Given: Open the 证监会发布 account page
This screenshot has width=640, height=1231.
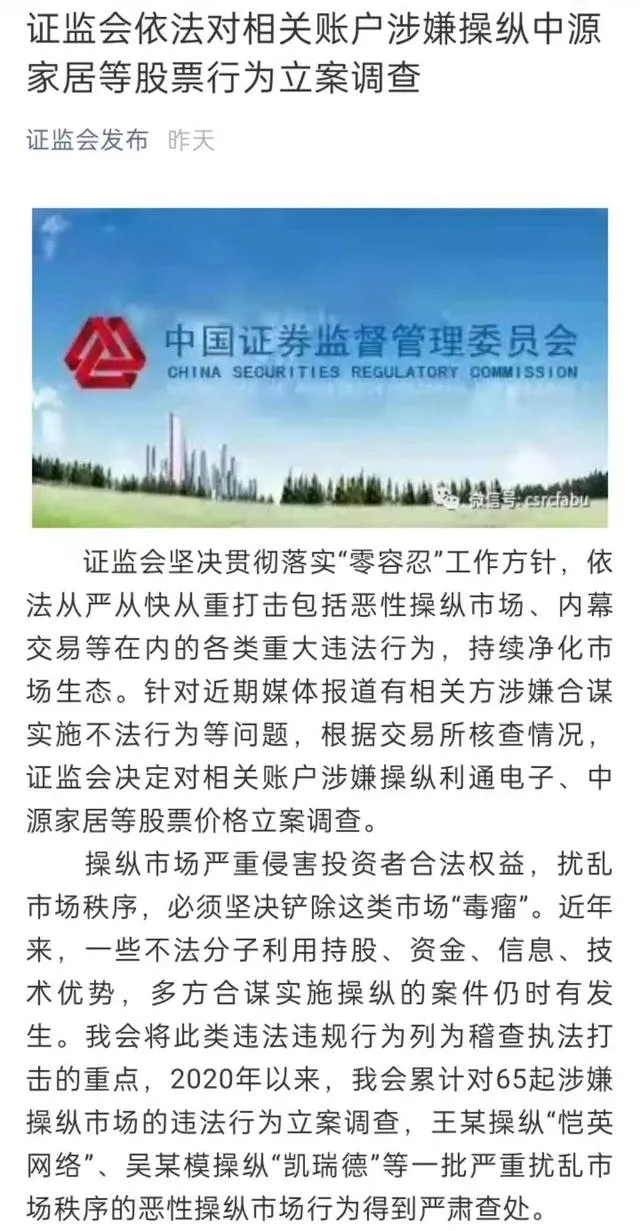Looking at the screenshot, I should (x=87, y=140).
